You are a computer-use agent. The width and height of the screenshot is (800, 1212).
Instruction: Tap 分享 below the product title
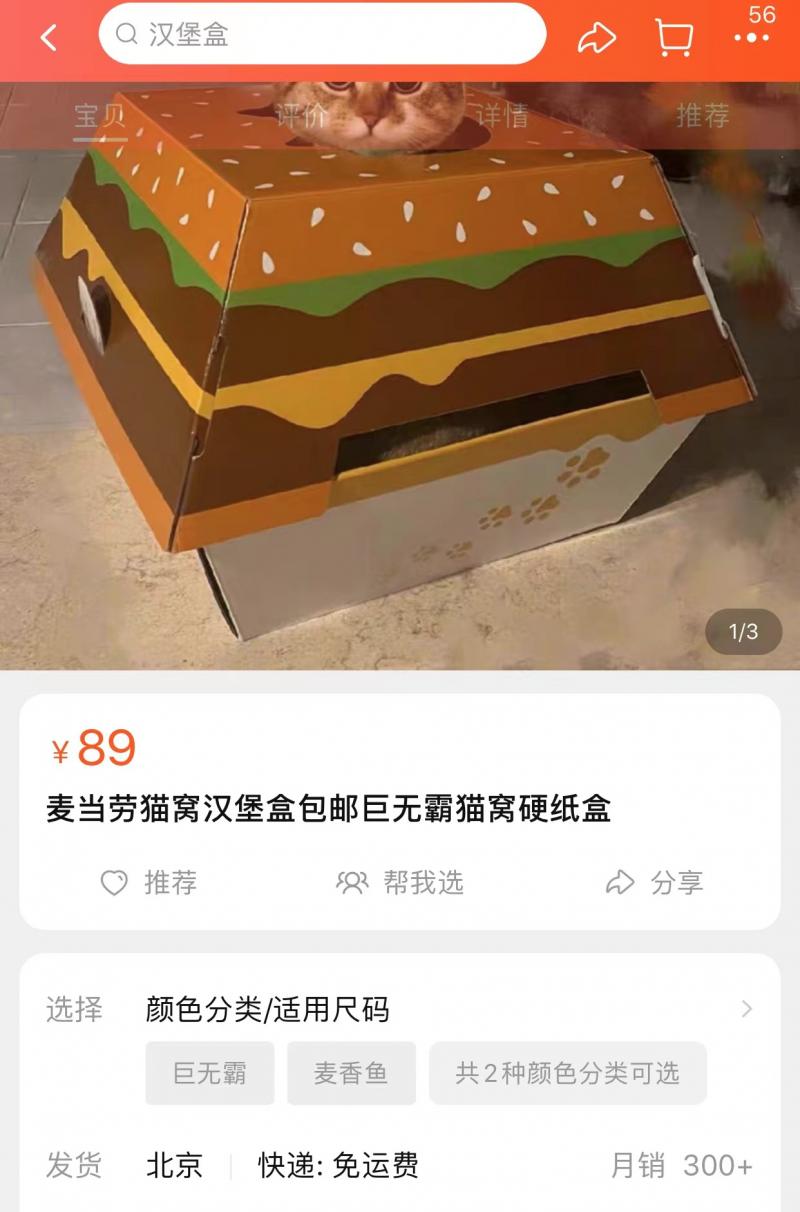point(655,882)
